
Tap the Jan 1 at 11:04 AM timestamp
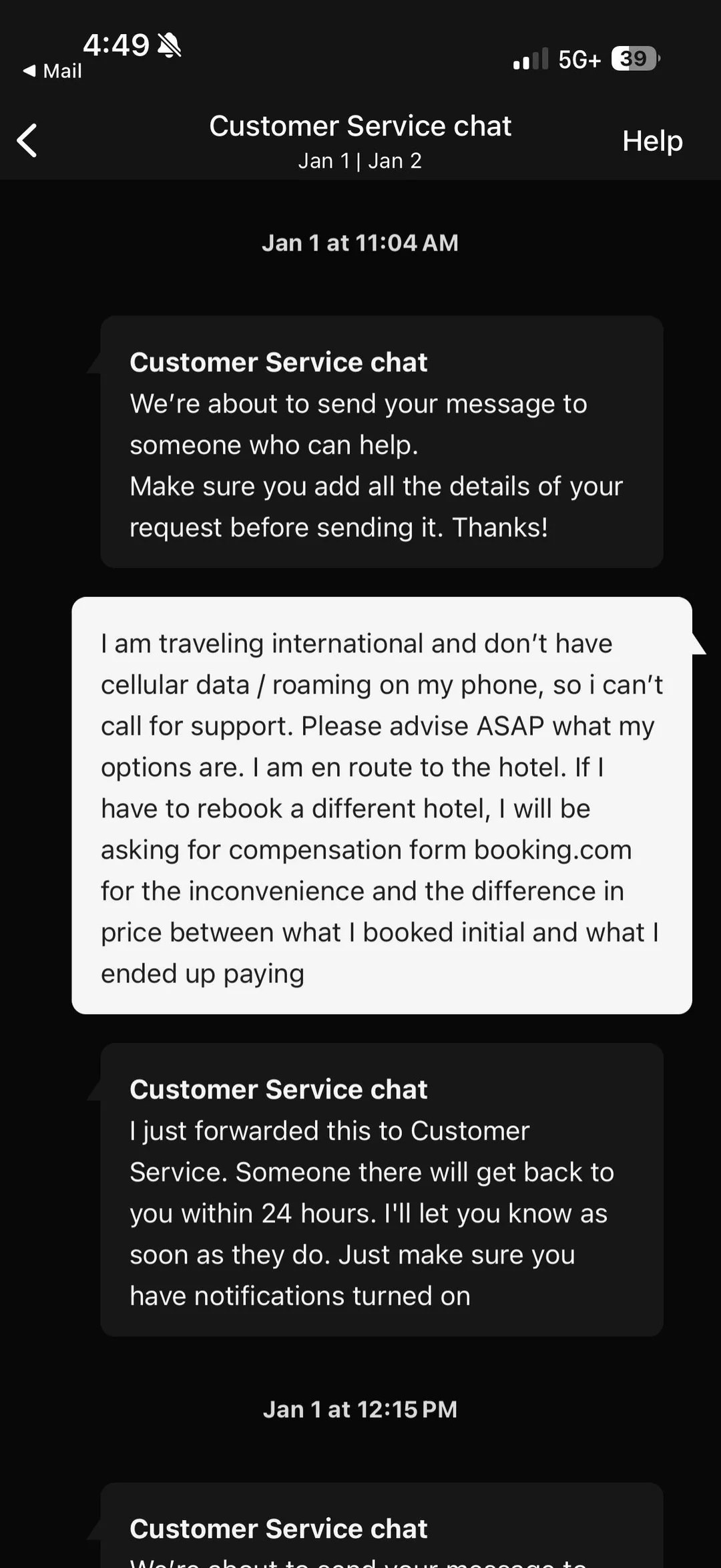click(x=360, y=242)
